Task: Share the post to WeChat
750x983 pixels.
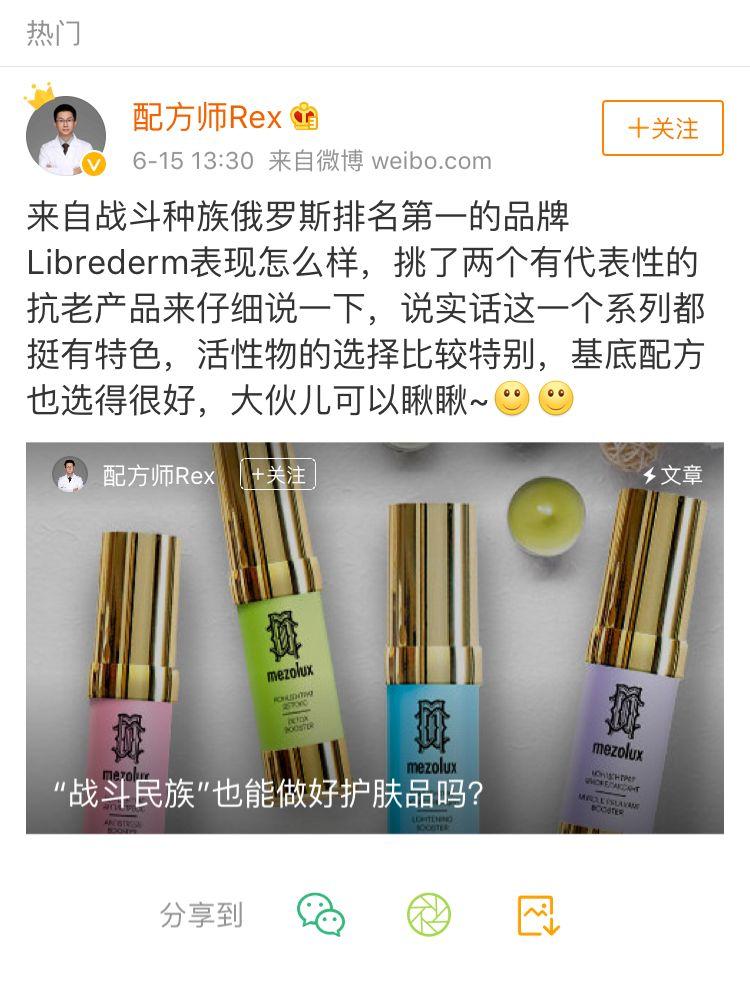Action: 321,914
